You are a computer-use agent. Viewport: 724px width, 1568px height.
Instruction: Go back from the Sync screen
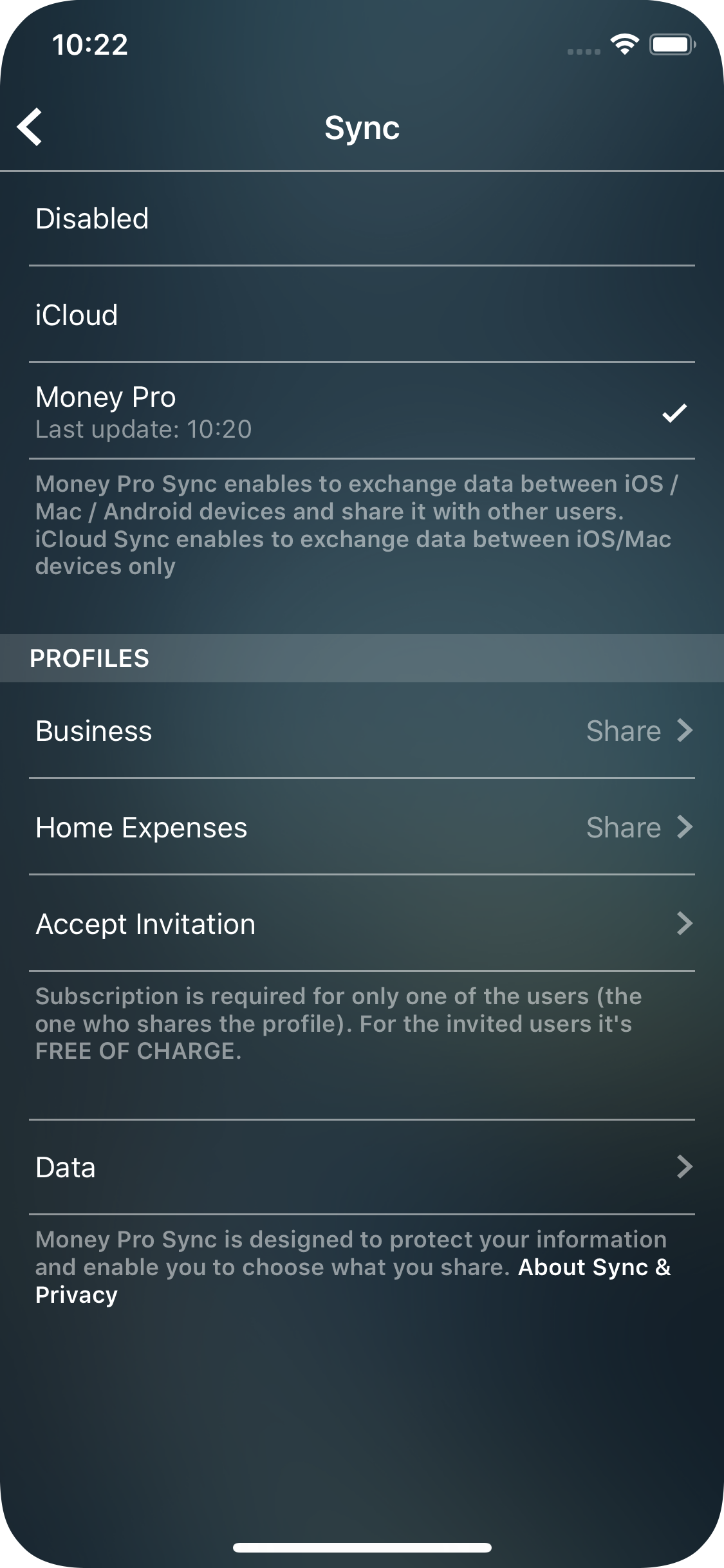tap(30, 127)
